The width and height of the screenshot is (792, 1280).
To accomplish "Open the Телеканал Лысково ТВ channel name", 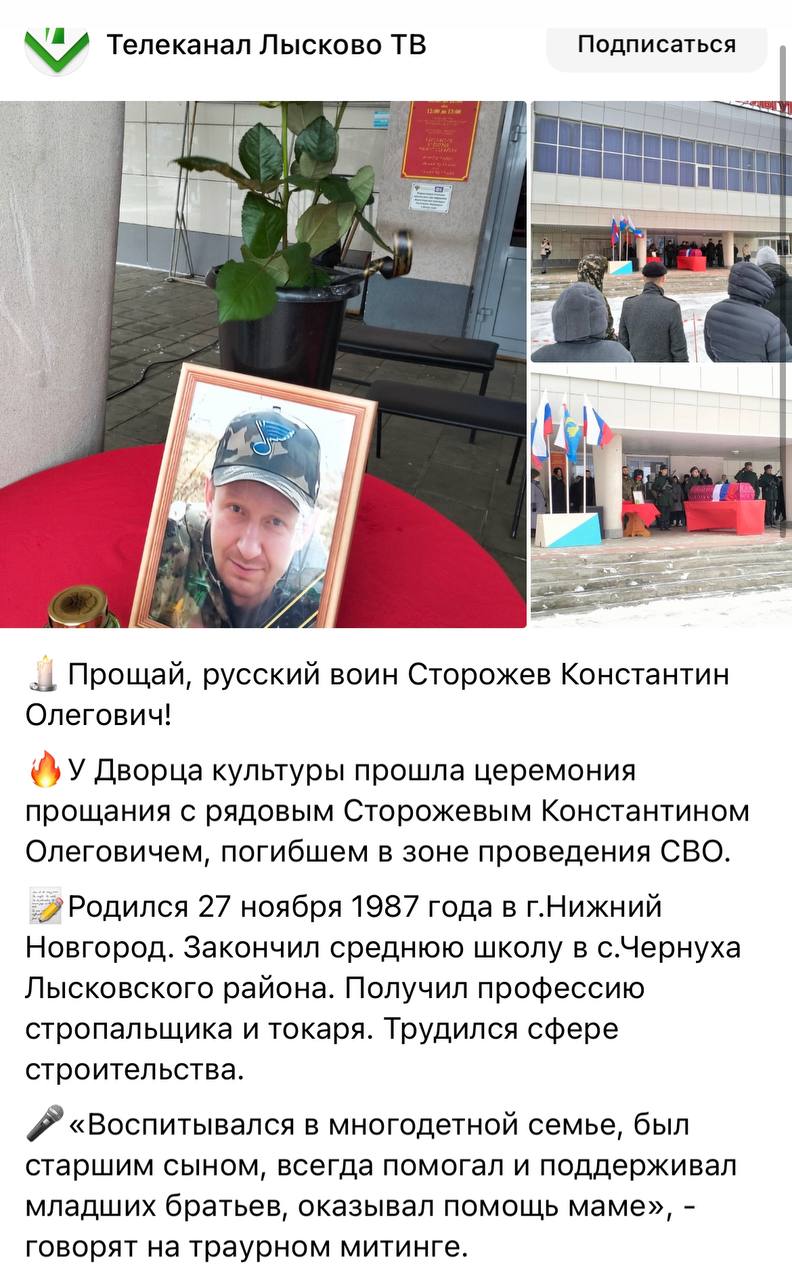I will coord(266,46).
